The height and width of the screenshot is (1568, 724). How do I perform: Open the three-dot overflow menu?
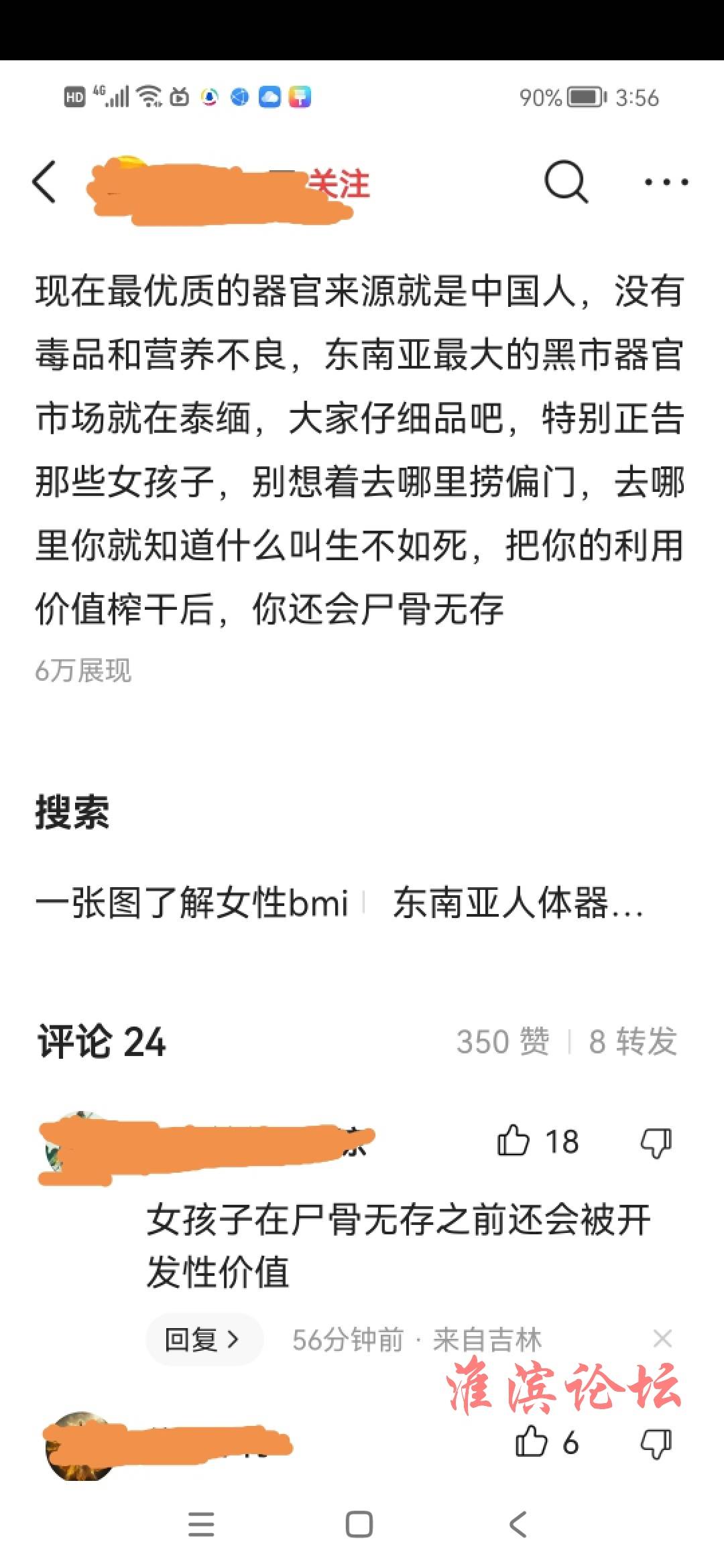click(666, 182)
